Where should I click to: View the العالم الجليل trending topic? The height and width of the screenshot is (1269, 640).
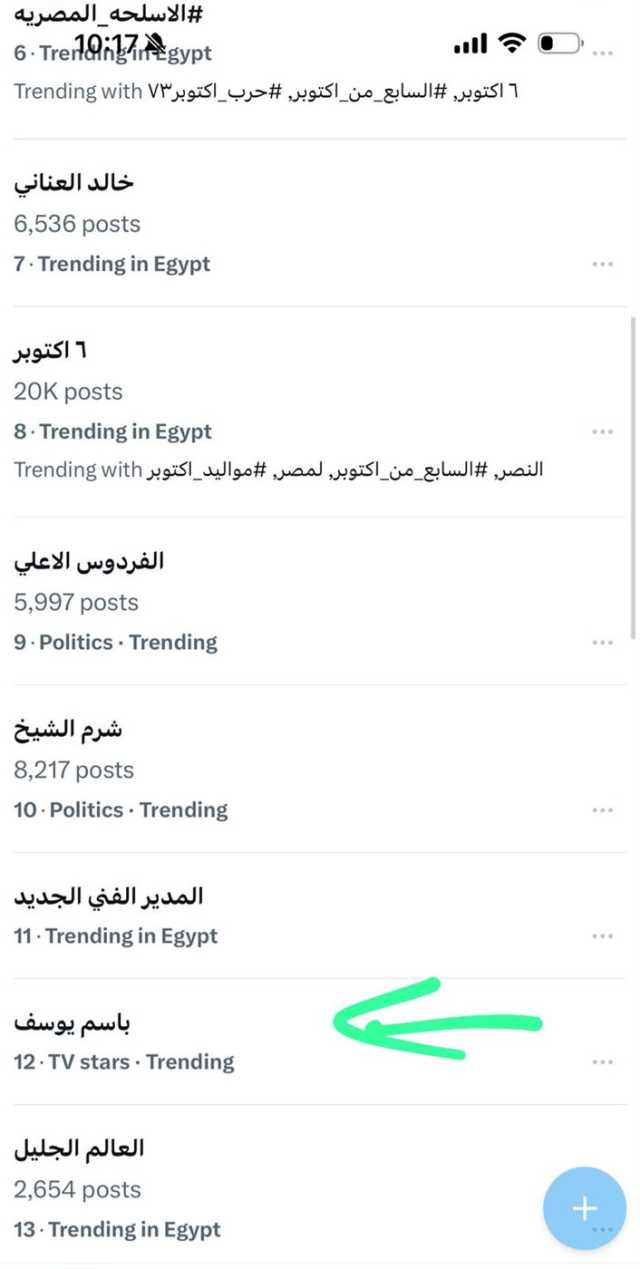(79, 1149)
